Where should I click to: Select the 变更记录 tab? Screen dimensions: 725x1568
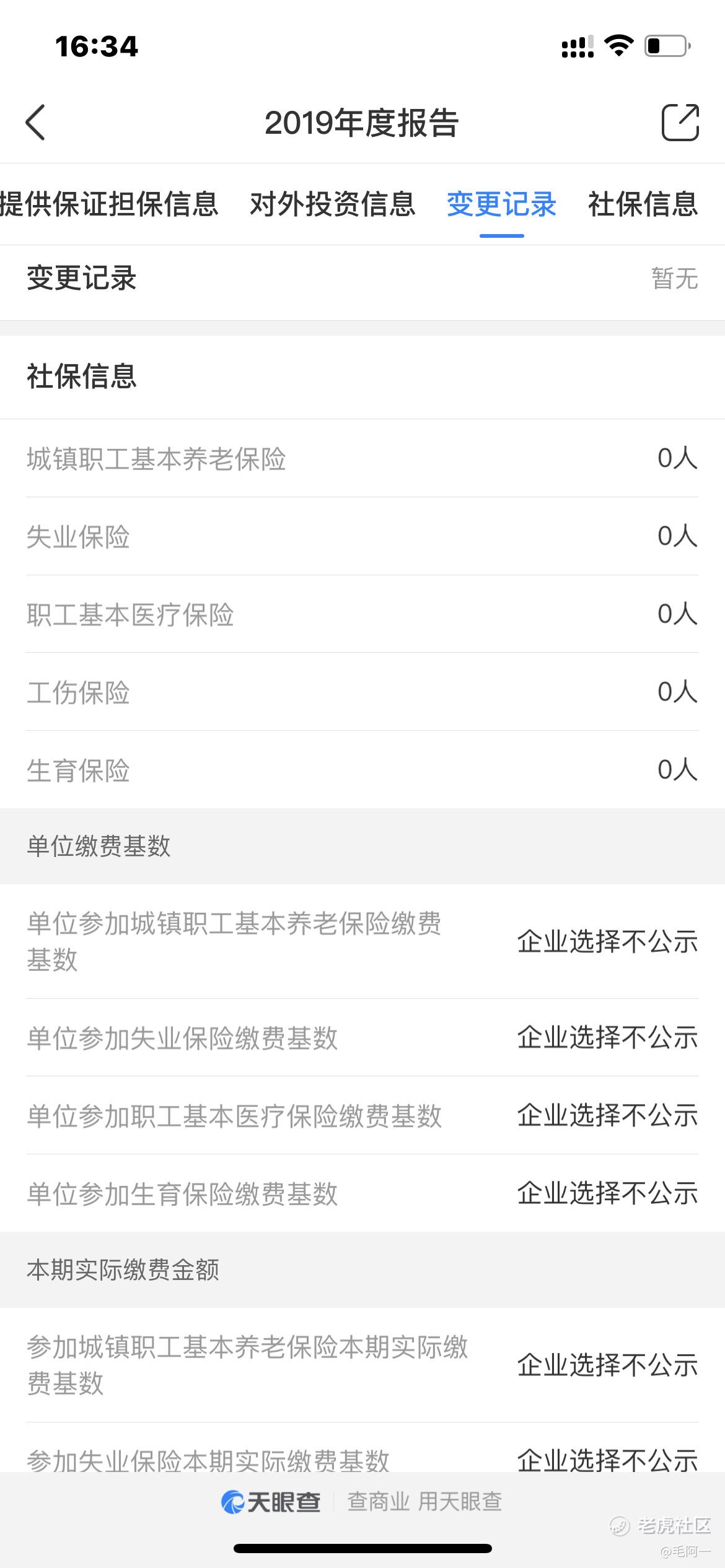point(501,204)
